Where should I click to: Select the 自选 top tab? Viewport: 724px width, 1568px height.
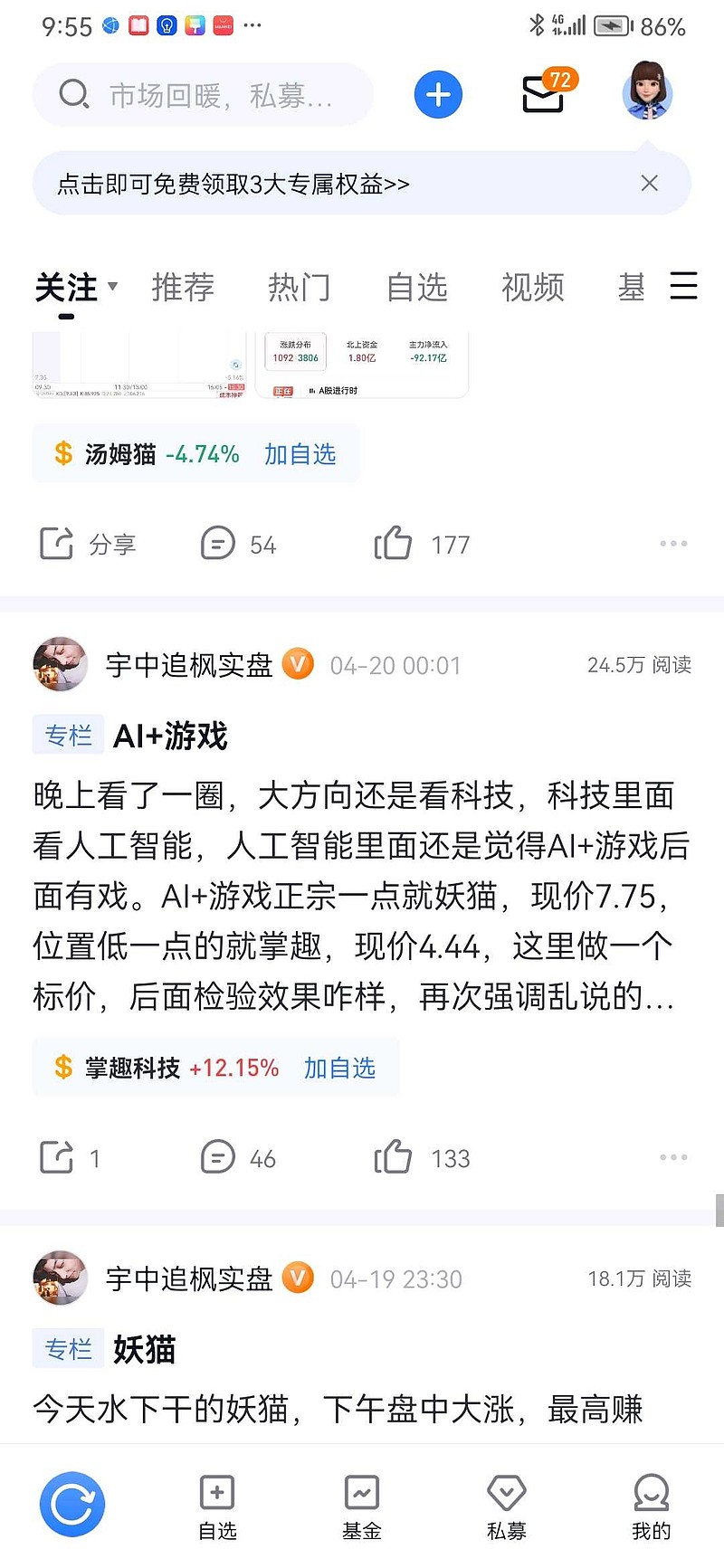tap(416, 288)
